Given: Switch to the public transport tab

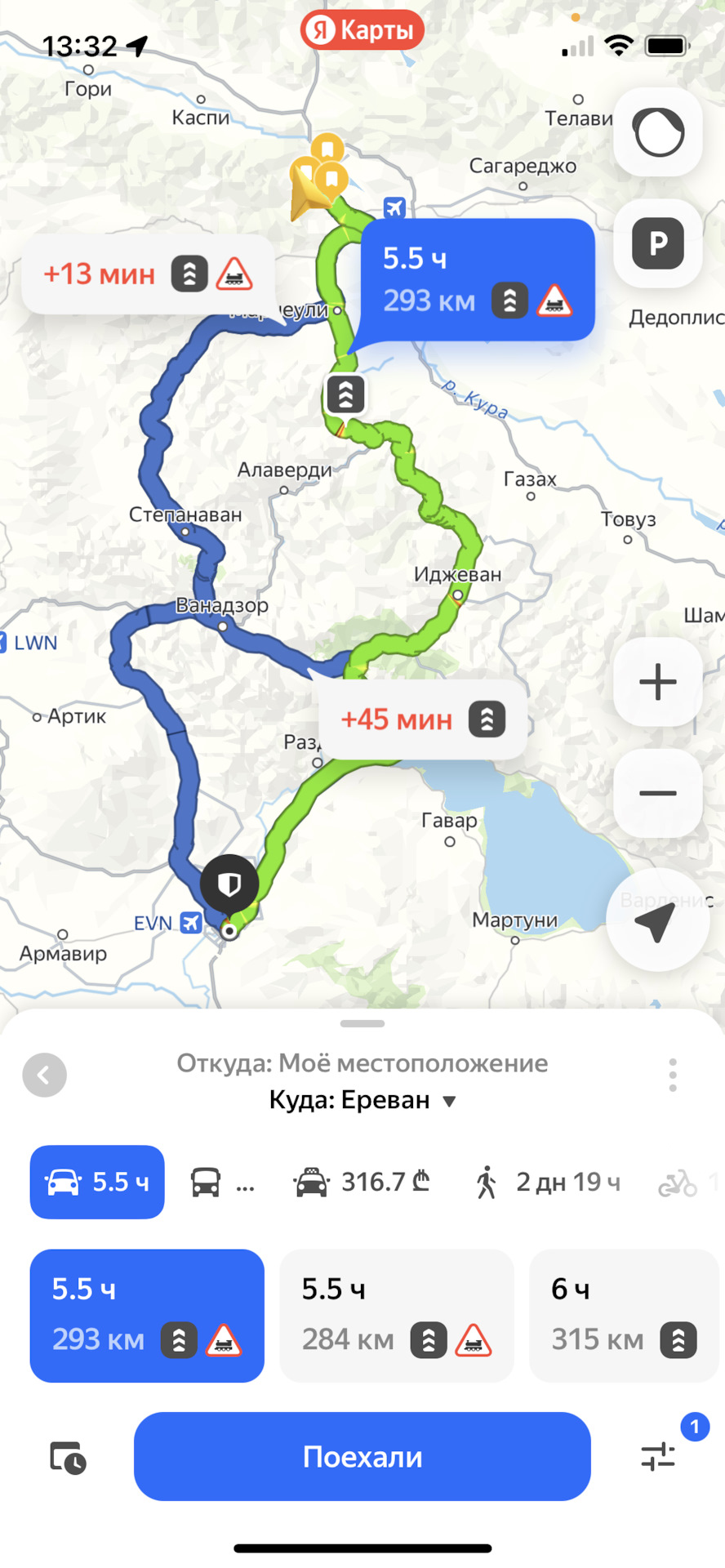Looking at the screenshot, I should (221, 1182).
